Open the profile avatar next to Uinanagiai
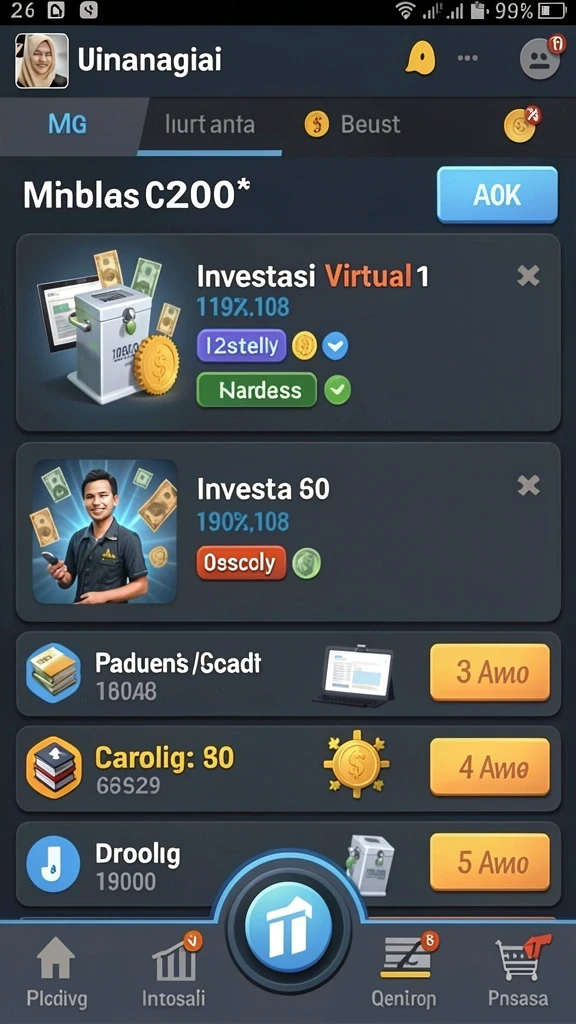The width and height of the screenshot is (576, 1024). click(42, 61)
